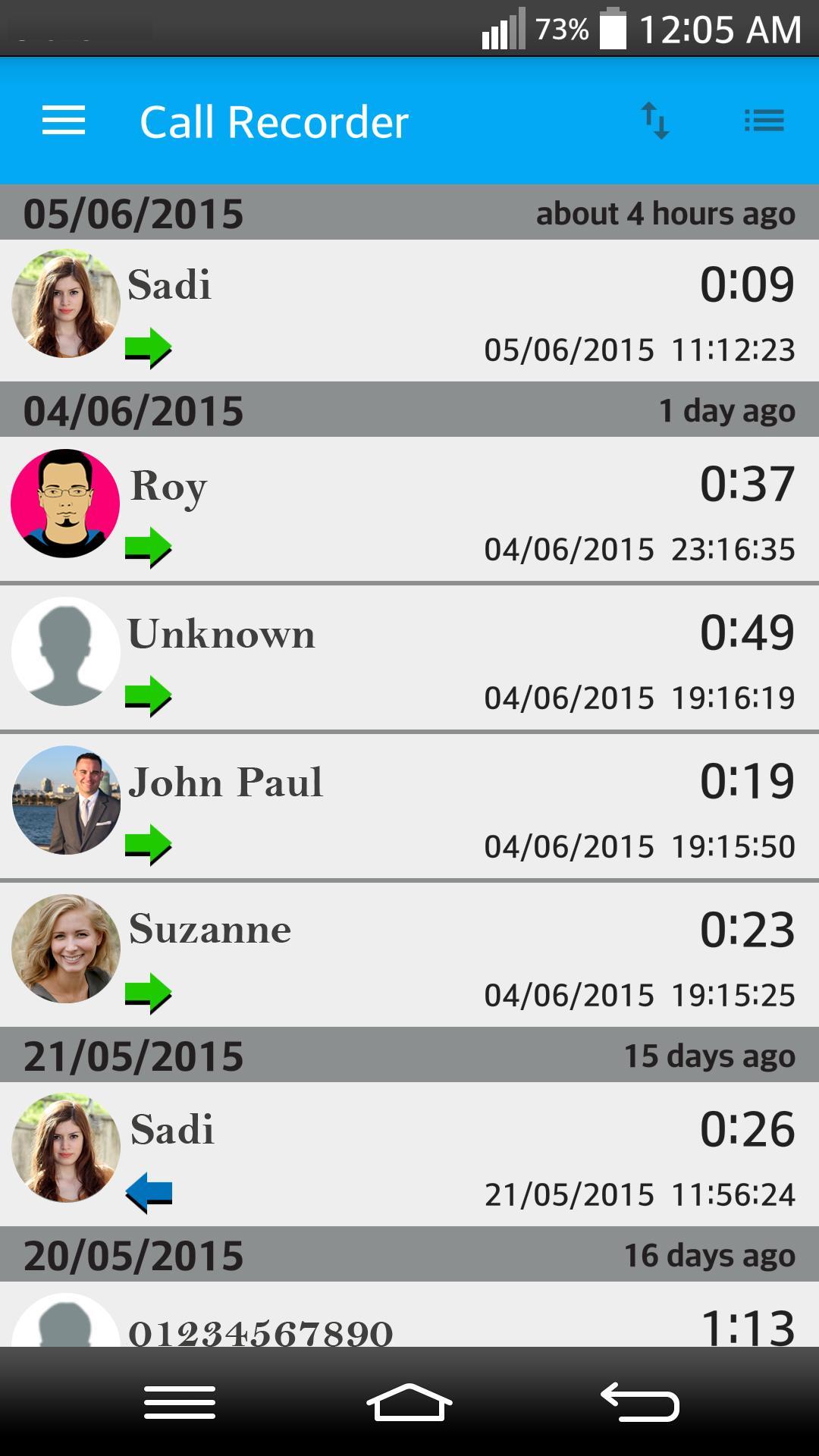Viewport: 819px width, 1456px height.
Task: Open Sadi's incoming call from 21/05/2015
Action: tap(409, 1153)
